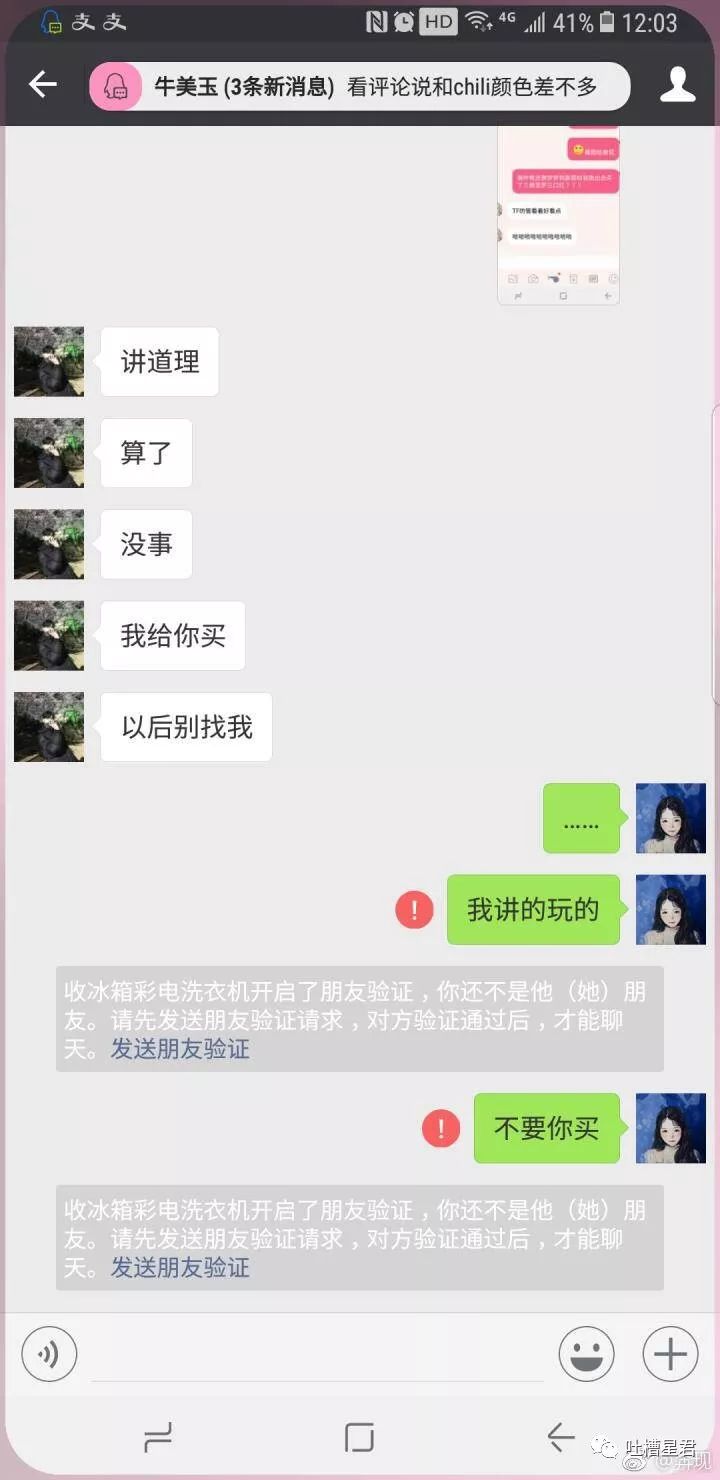Tap the contact's avatar beside 讲道理
Image resolution: width=720 pixels, height=1480 pixels.
tap(49, 361)
